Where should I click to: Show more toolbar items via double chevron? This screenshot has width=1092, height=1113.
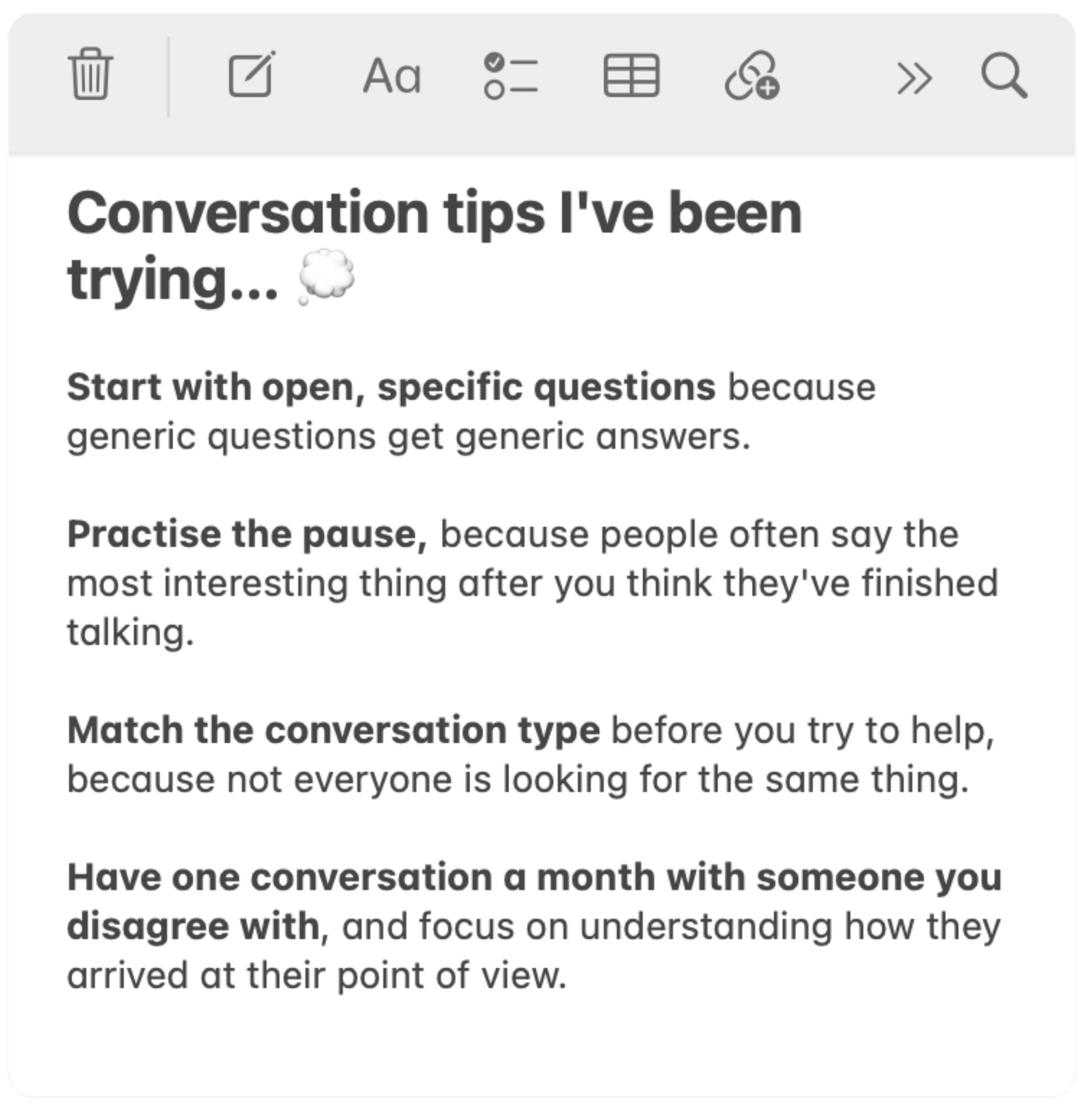coord(914,79)
